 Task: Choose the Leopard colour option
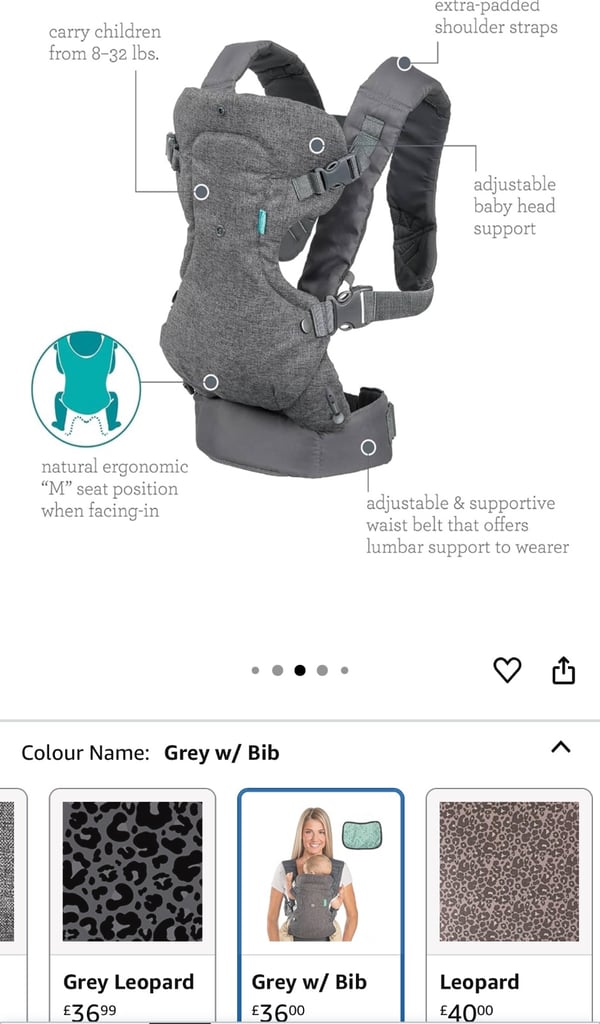point(509,905)
